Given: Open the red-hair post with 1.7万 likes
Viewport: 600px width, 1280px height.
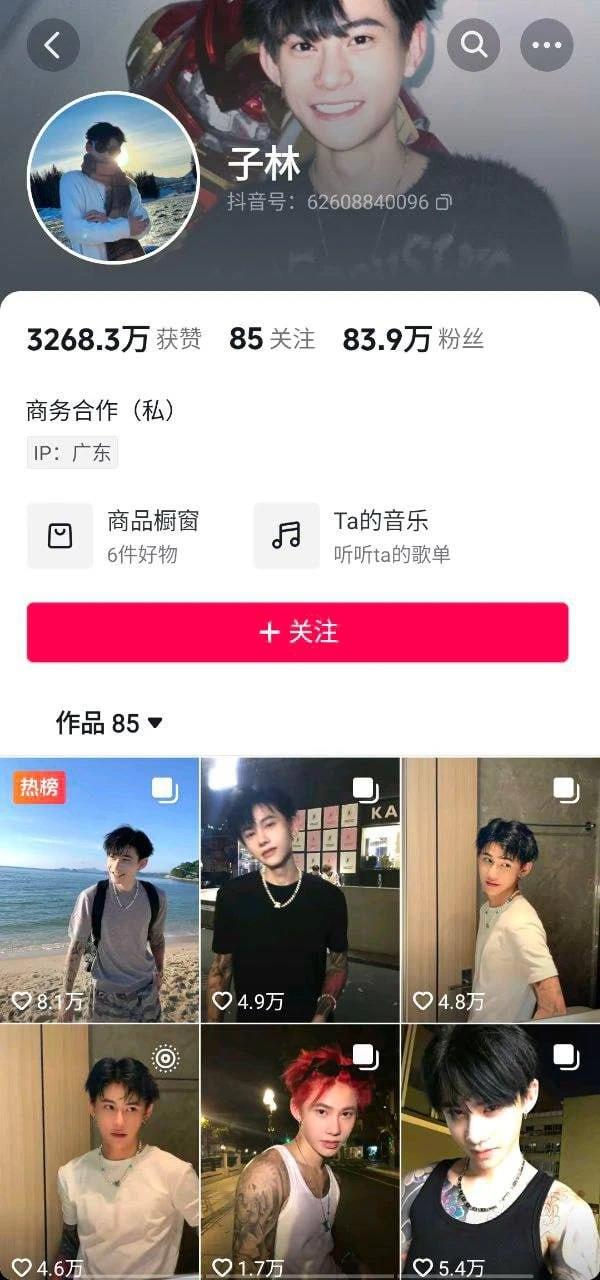Looking at the screenshot, I should [x=300, y=1152].
